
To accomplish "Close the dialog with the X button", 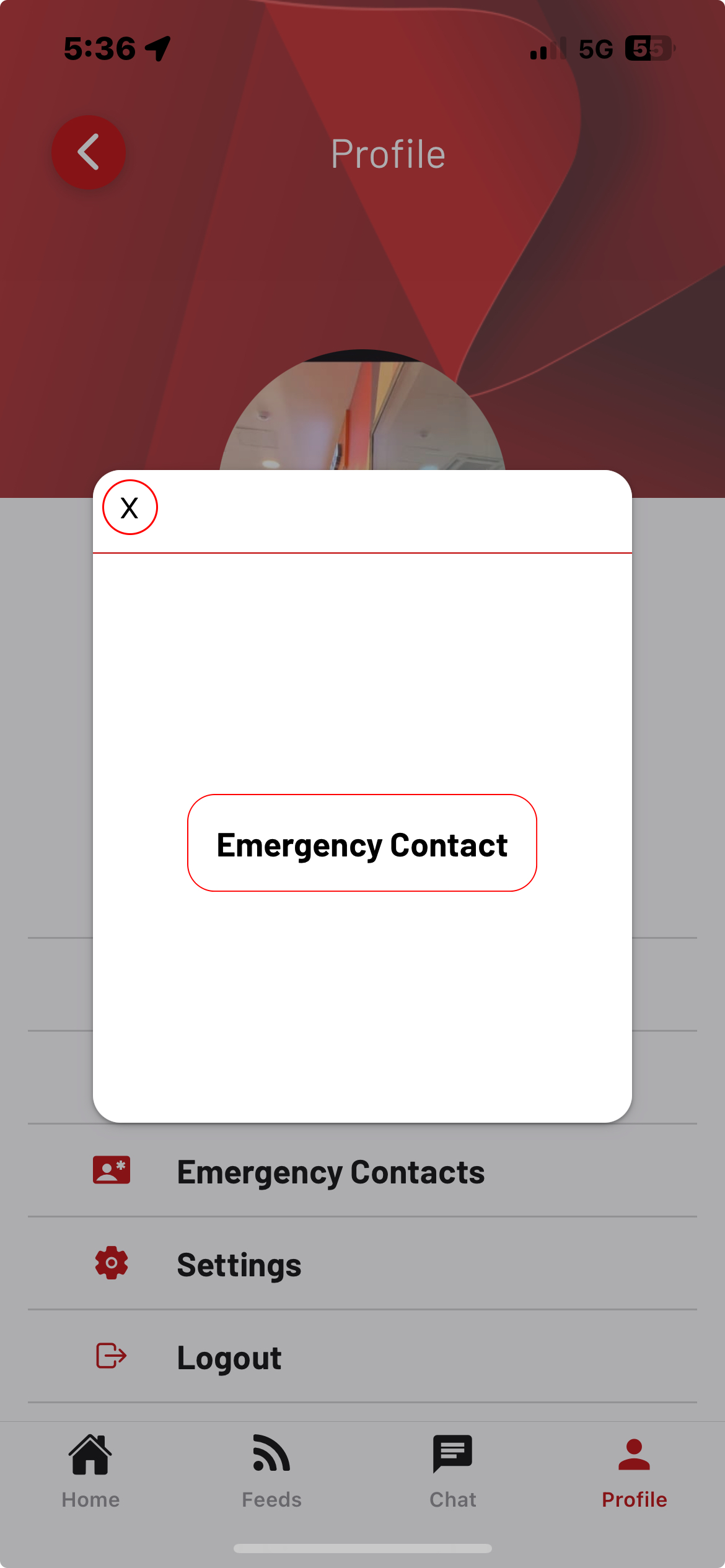I will (130, 507).
